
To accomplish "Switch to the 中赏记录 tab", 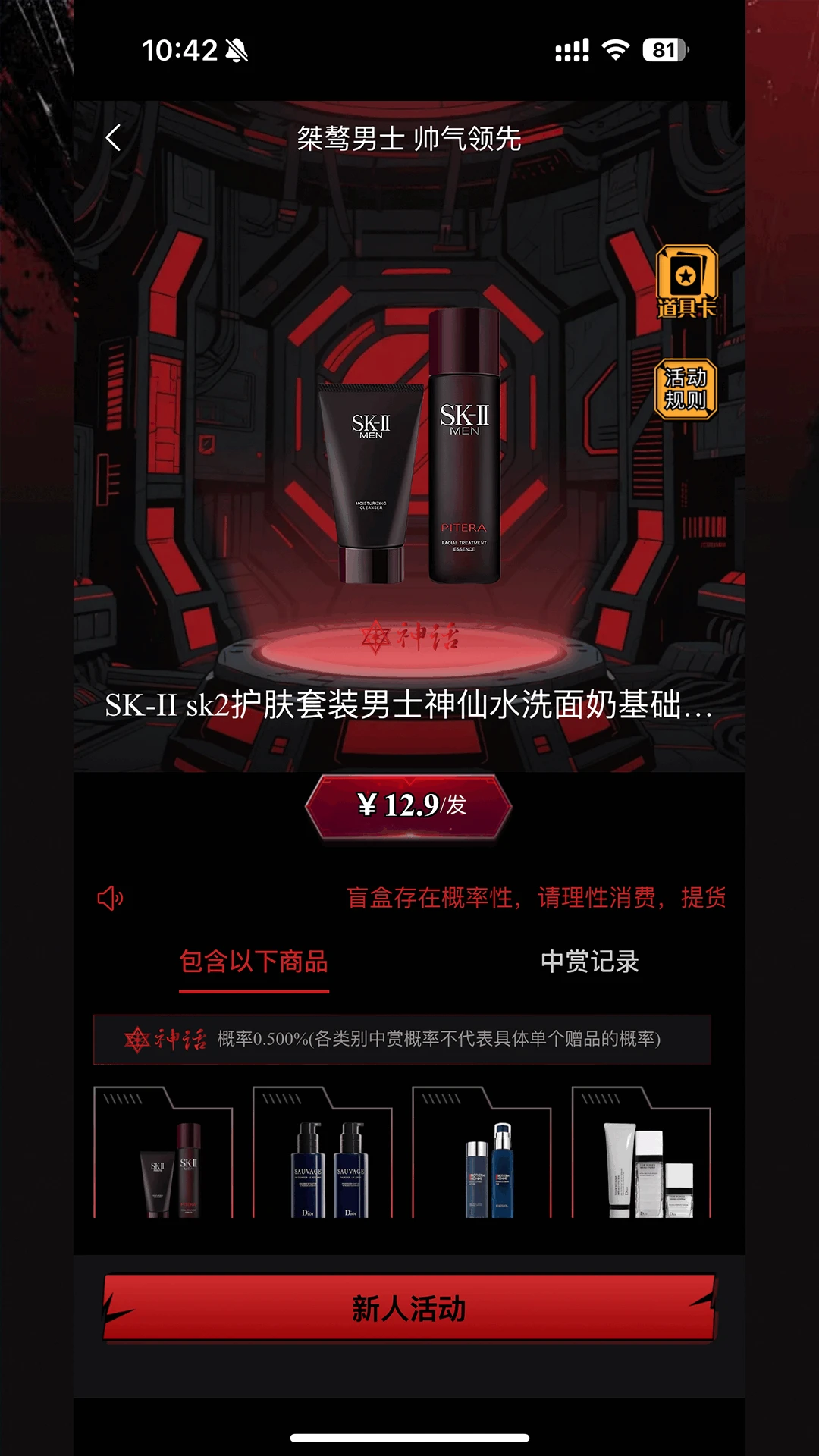I will click(x=589, y=962).
